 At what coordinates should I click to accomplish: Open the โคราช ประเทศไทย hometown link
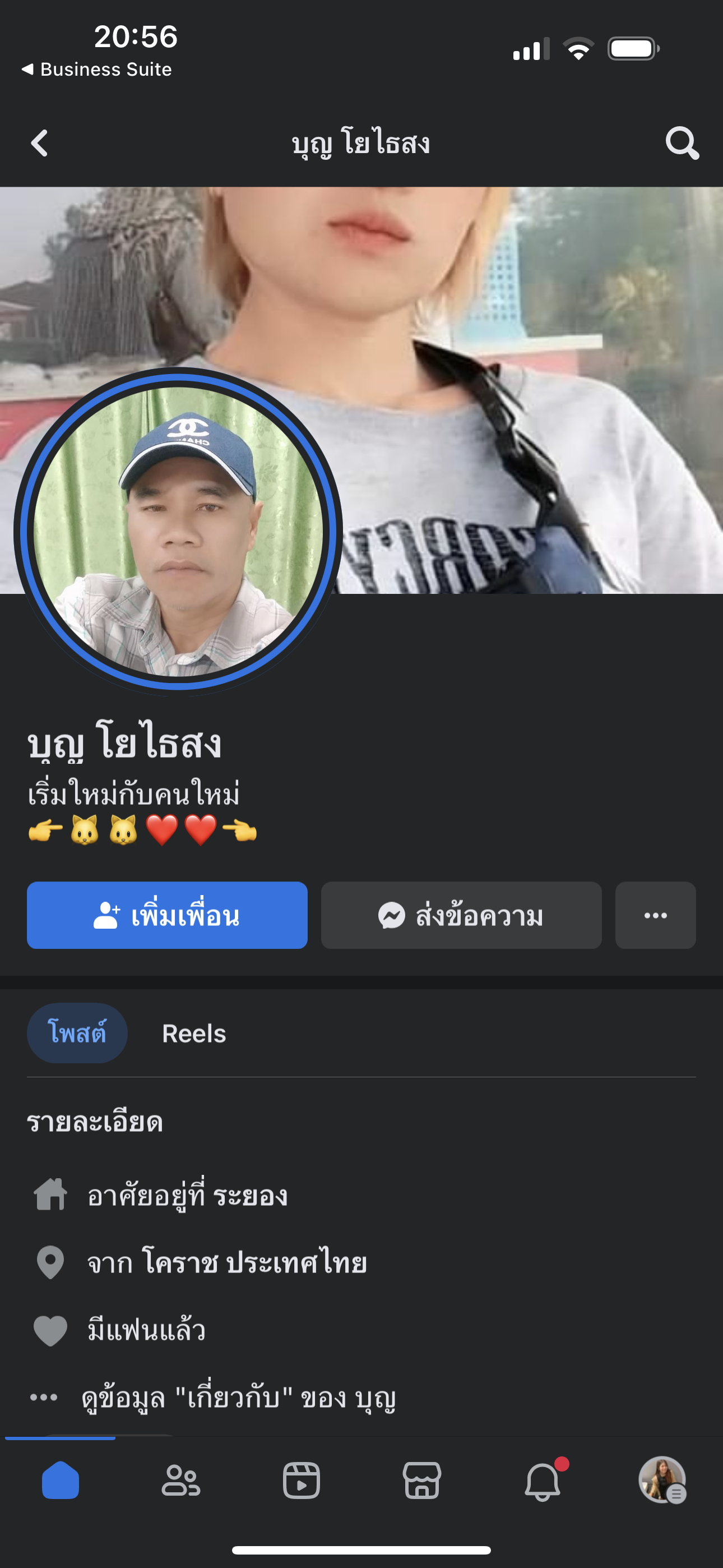[x=254, y=1262]
